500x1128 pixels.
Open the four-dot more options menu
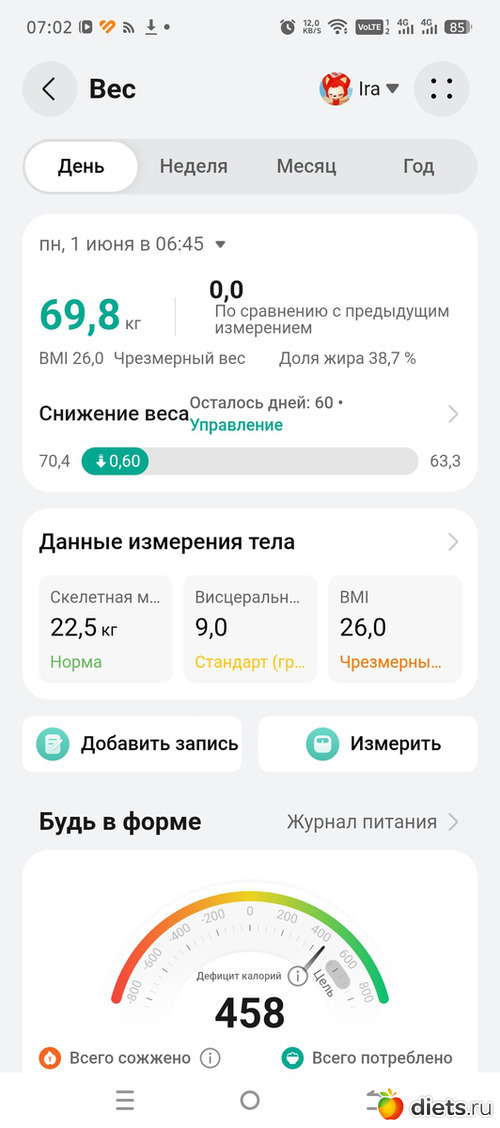(441, 89)
